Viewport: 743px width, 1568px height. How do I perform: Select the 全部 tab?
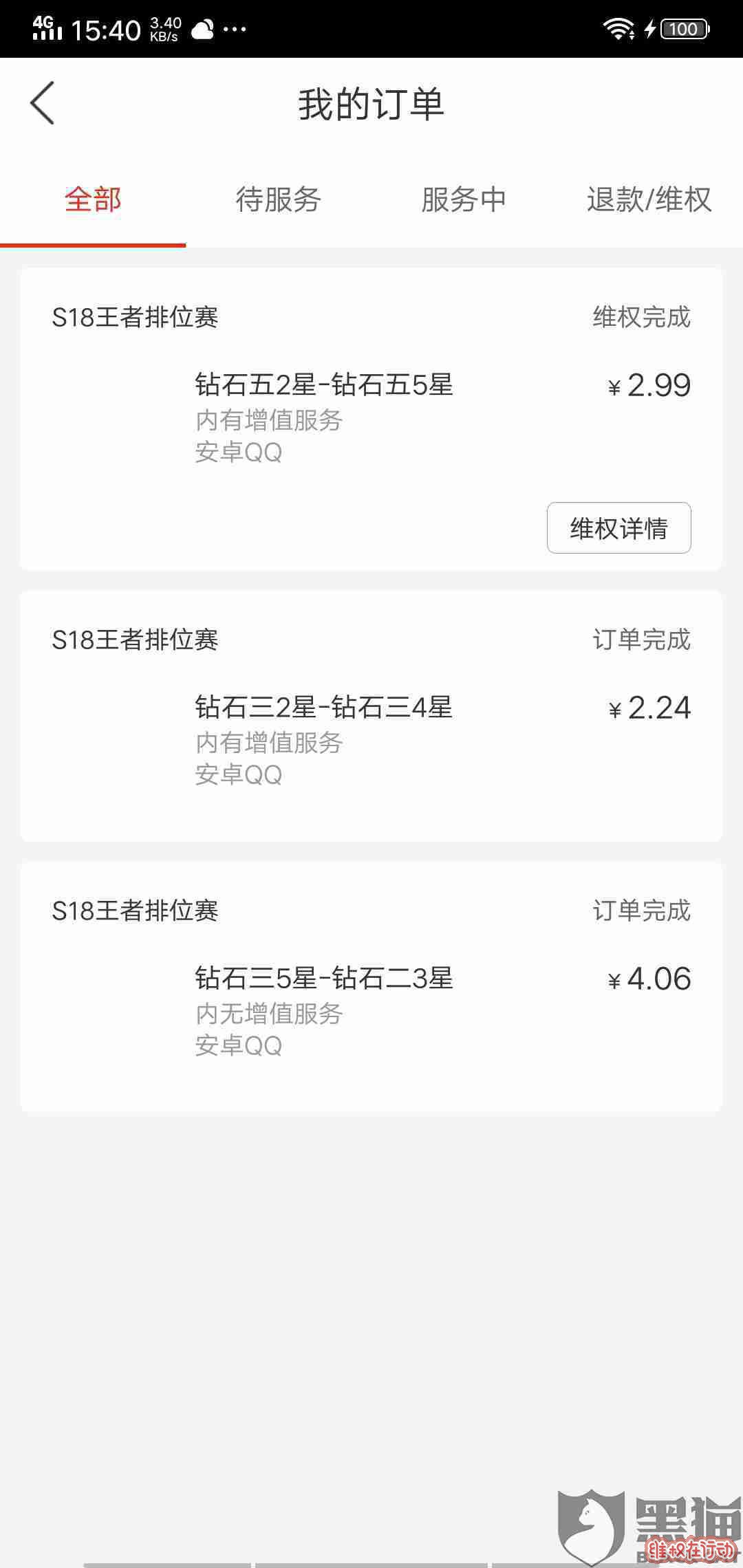[x=93, y=199]
